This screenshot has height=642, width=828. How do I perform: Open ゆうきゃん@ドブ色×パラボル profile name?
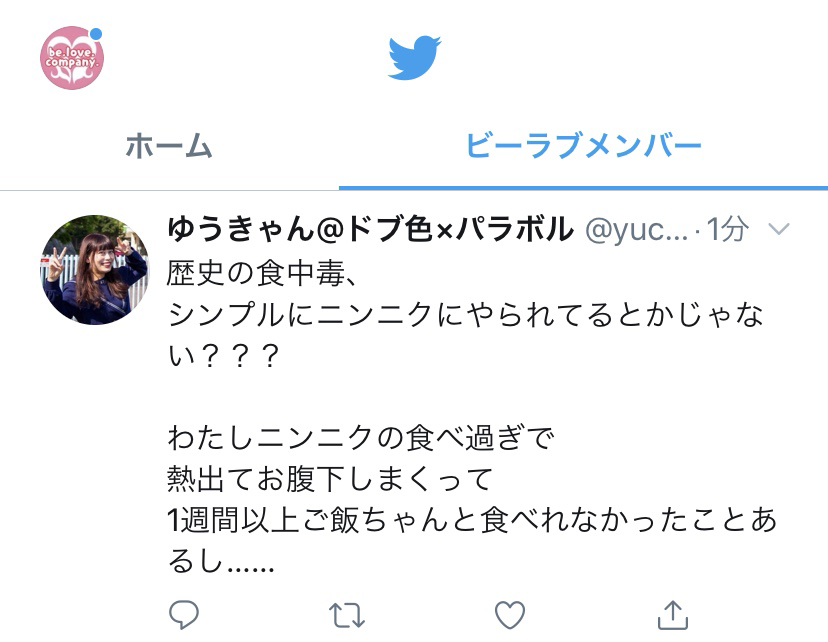pos(369,229)
